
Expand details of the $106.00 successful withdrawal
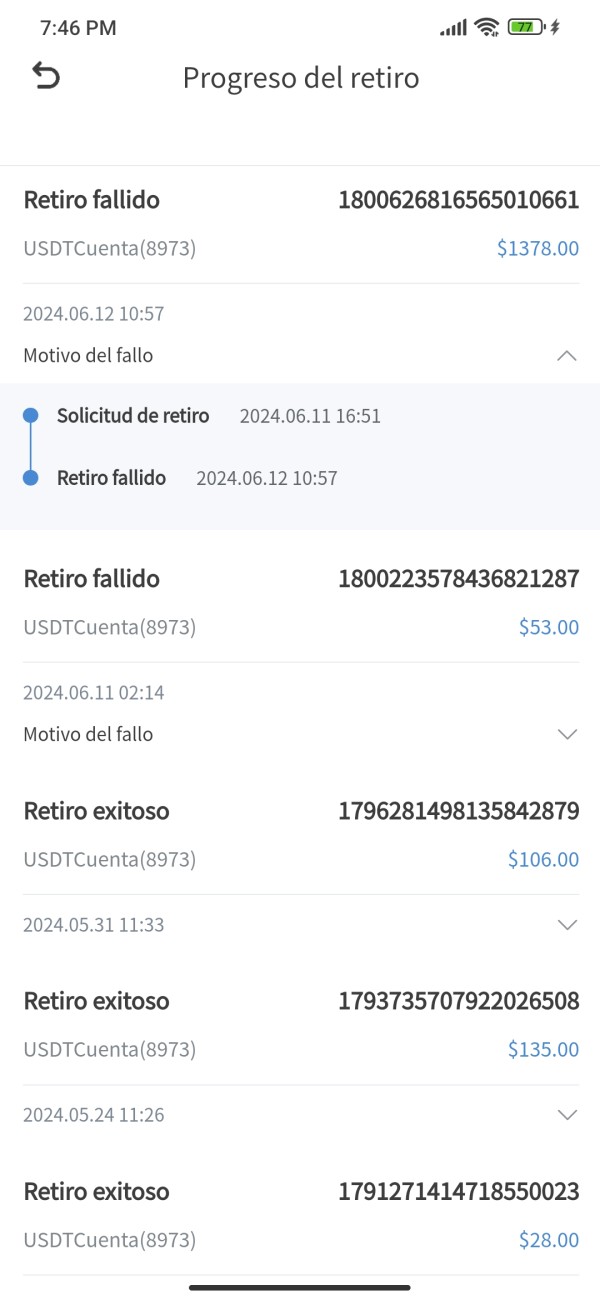pos(567,925)
